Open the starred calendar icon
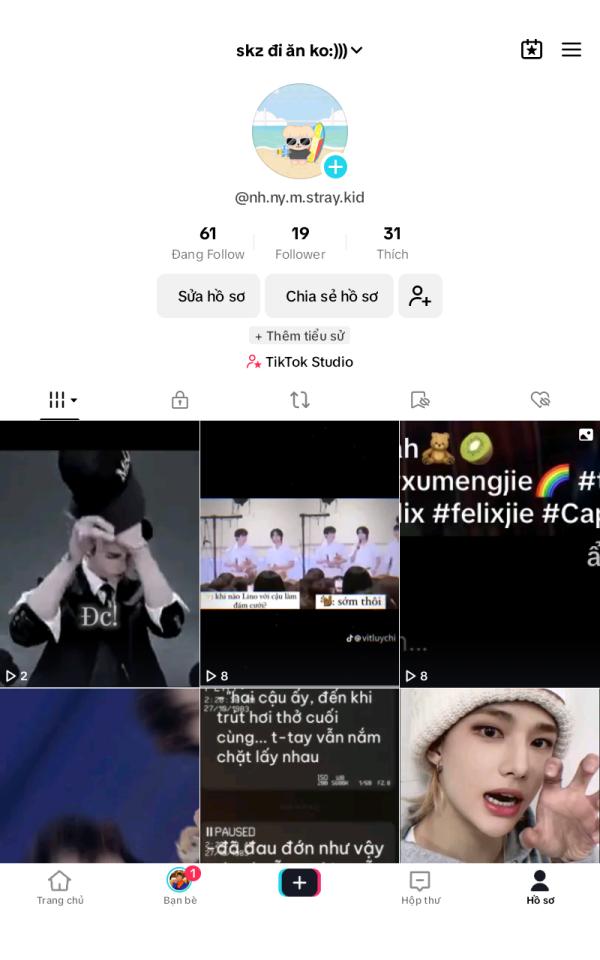Viewport: 600px width, 960px height. [532, 49]
